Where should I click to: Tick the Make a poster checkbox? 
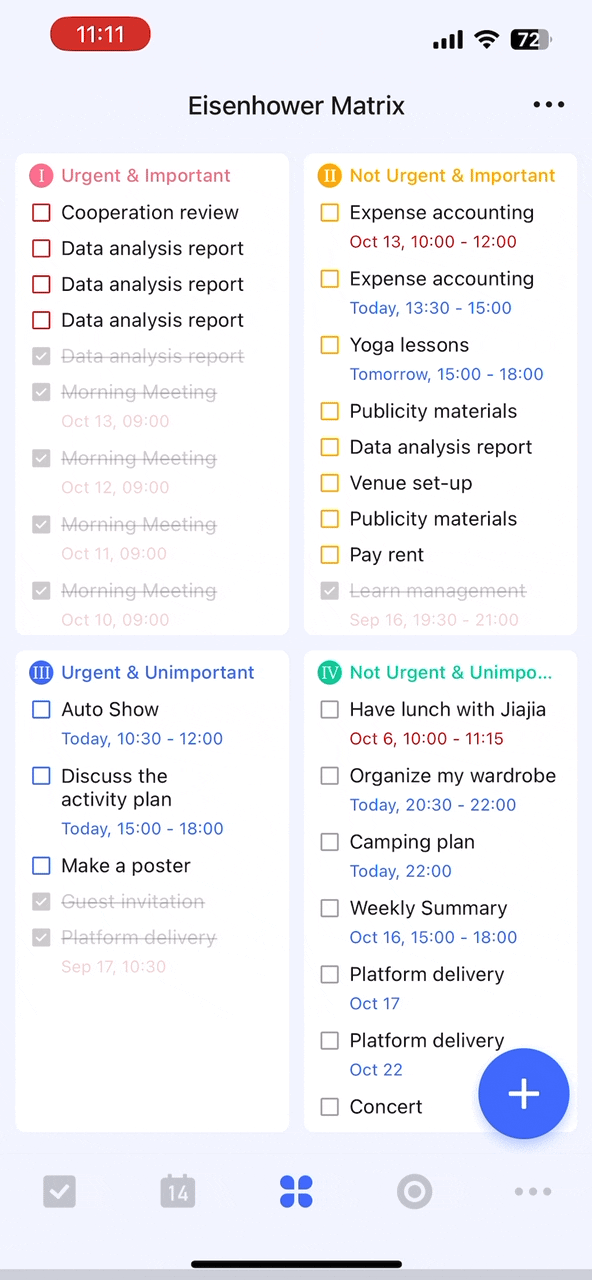[41, 865]
